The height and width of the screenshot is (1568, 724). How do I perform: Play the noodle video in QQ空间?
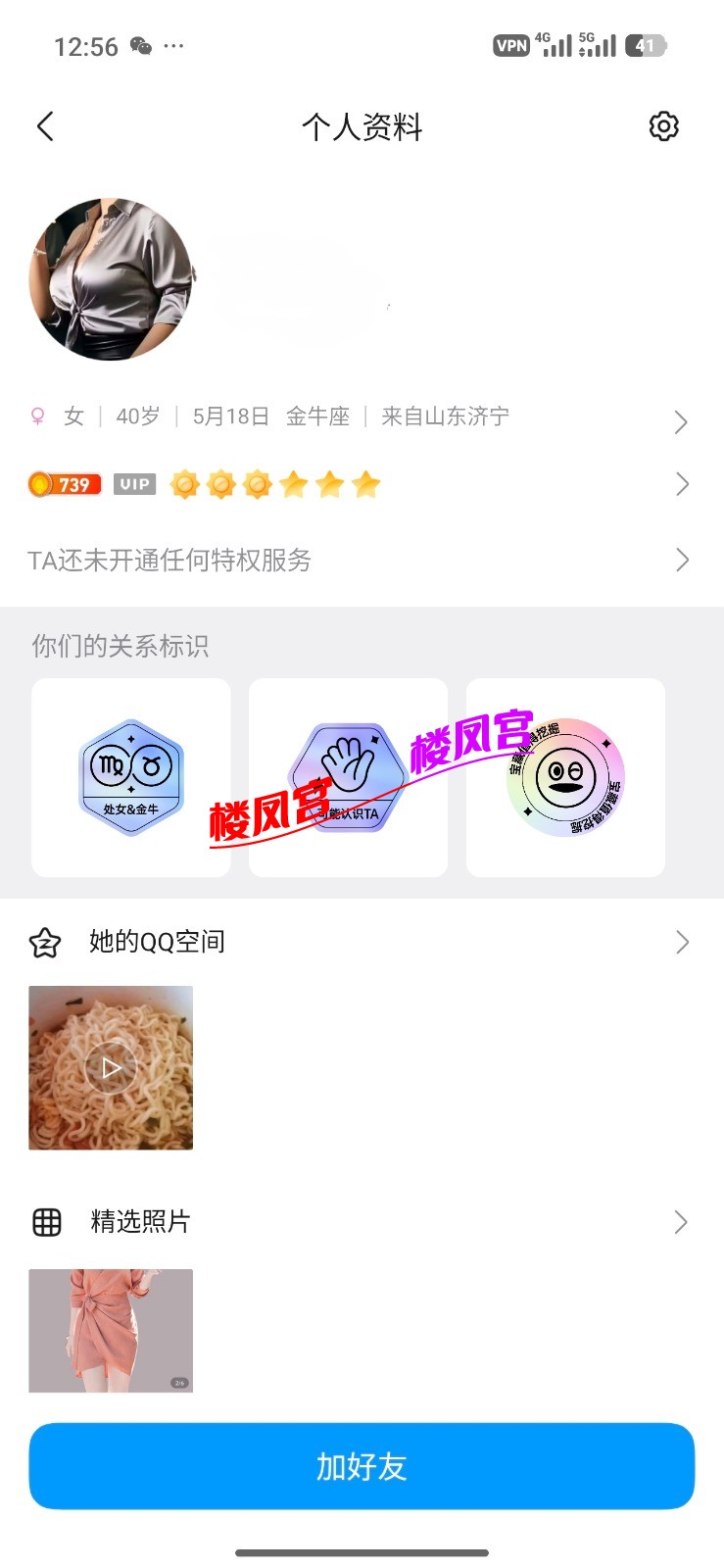[x=111, y=1067]
